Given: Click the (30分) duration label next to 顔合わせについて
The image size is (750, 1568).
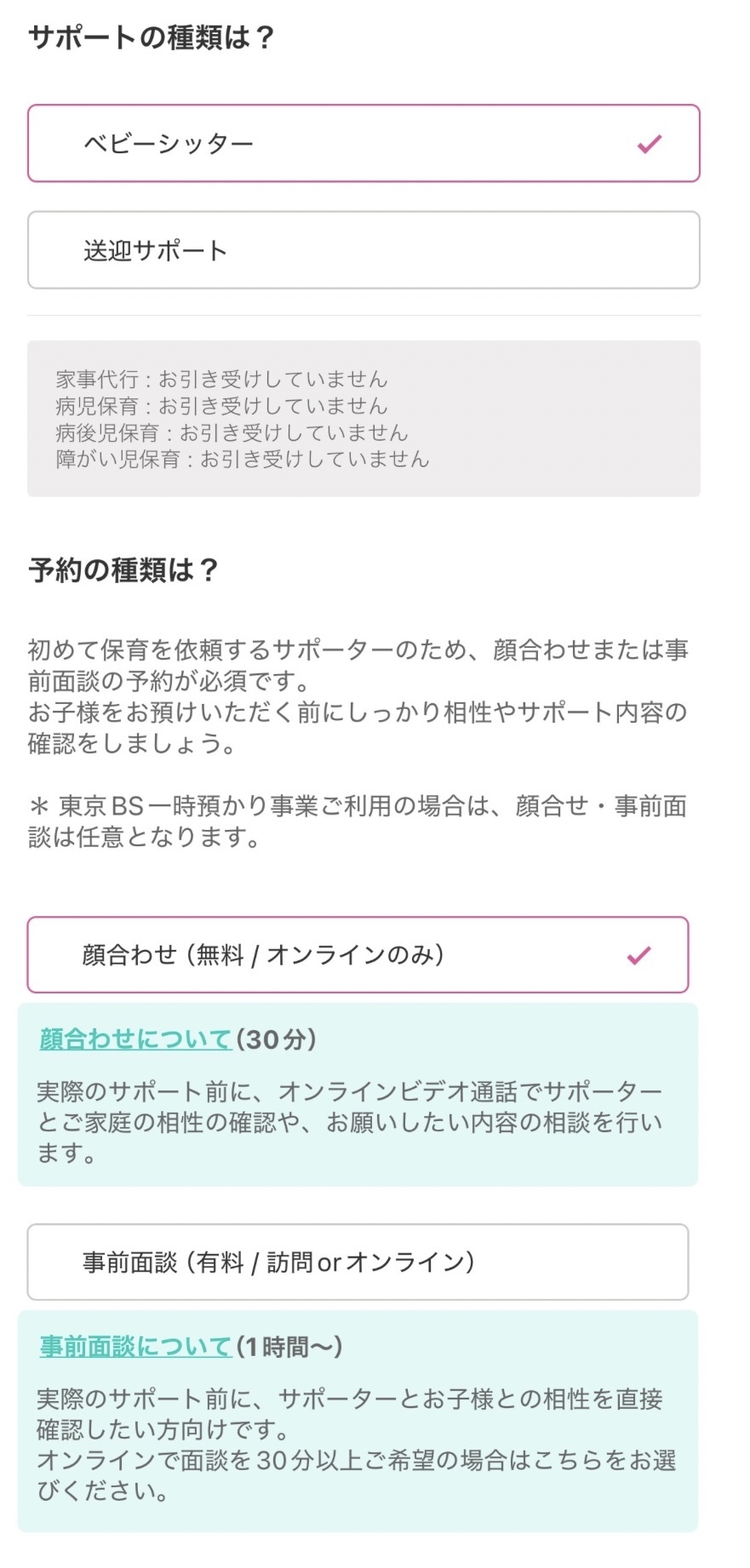Looking at the screenshot, I should 279,1039.
